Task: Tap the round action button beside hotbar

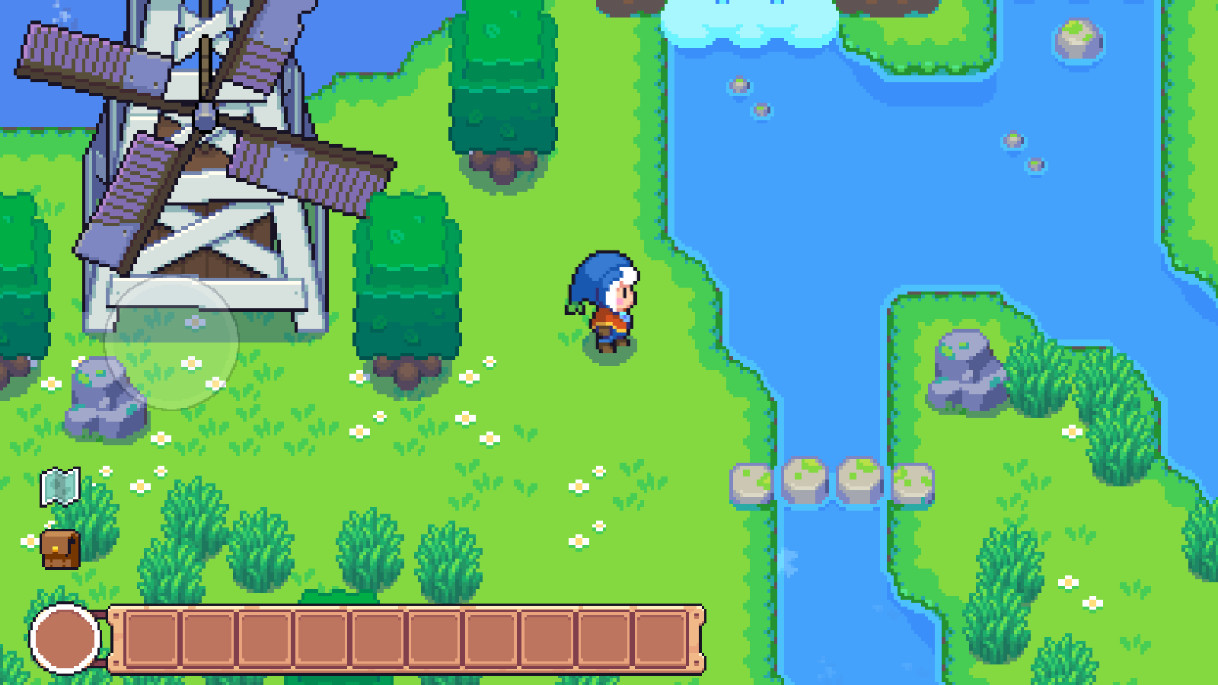Action: (66, 638)
